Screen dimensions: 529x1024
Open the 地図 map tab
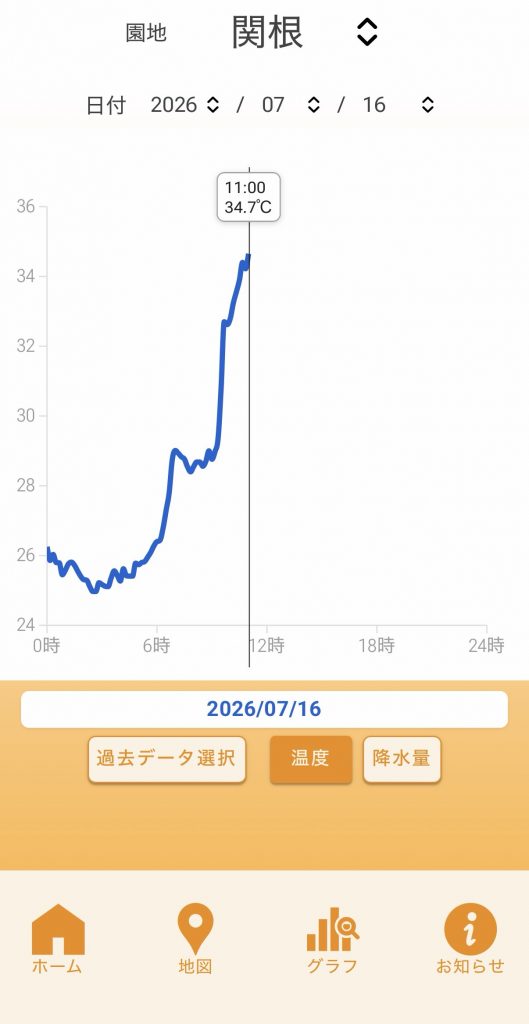click(x=195, y=939)
